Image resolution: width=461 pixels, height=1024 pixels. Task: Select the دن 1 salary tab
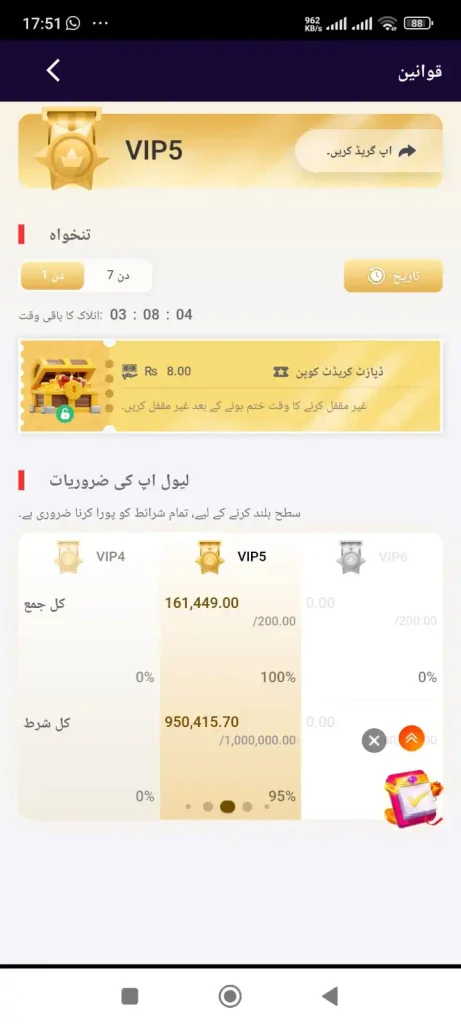pyautogui.click(x=52, y=276)
